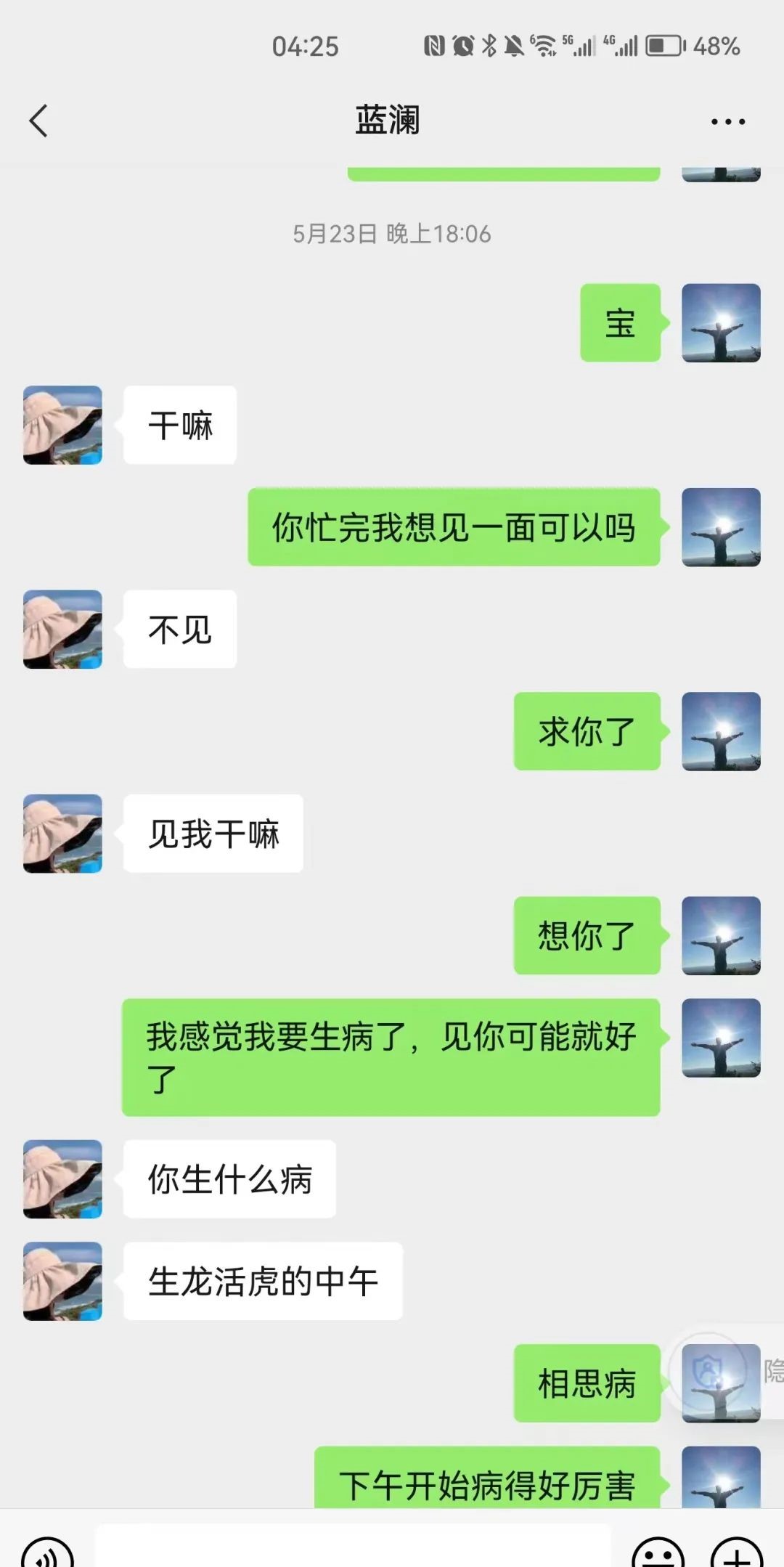784x1567 pixels.
Task: Go back to the chat list
Action: point(38,121)
